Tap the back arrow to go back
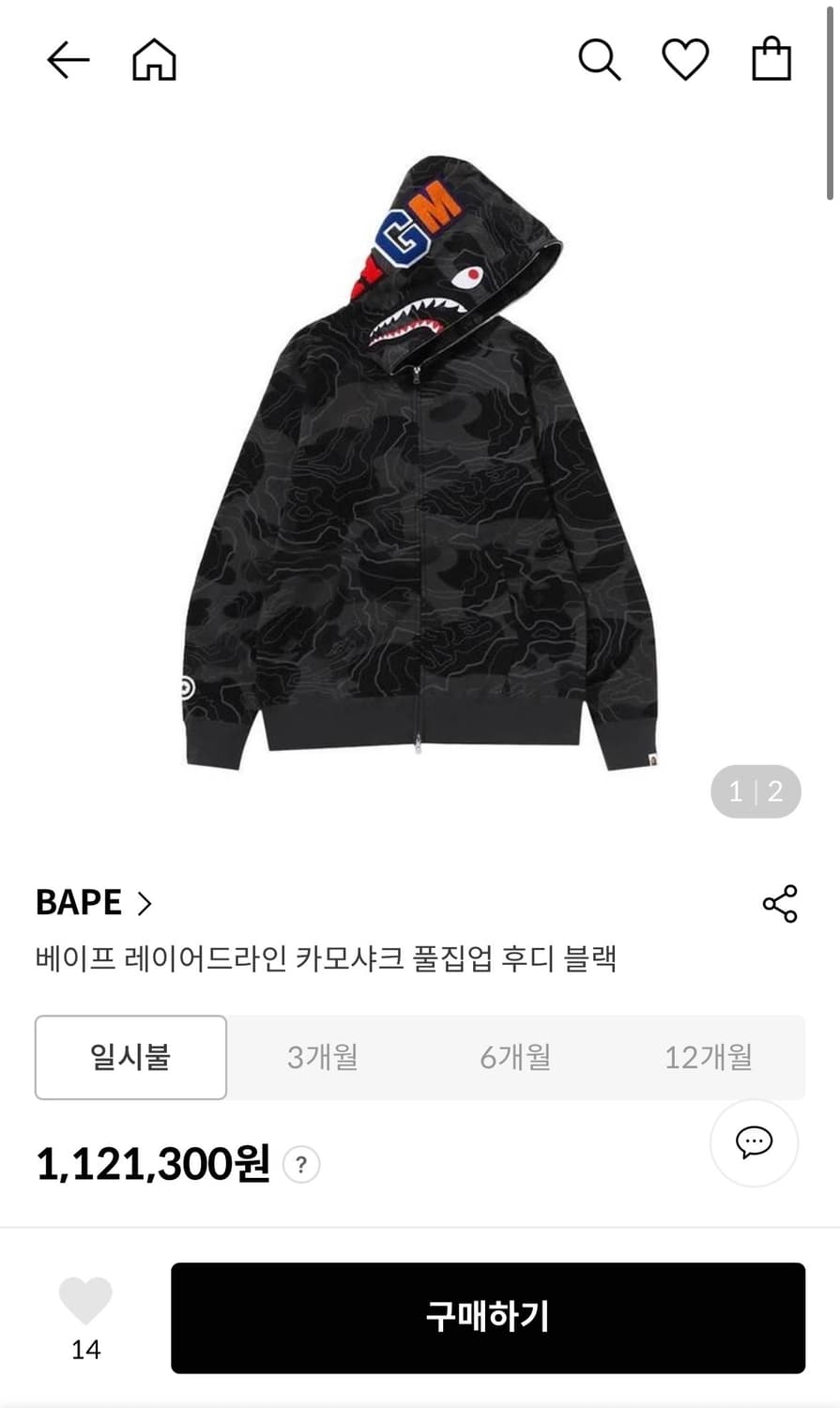Screen dimensions: 840x1408 [x=67, y=59]
